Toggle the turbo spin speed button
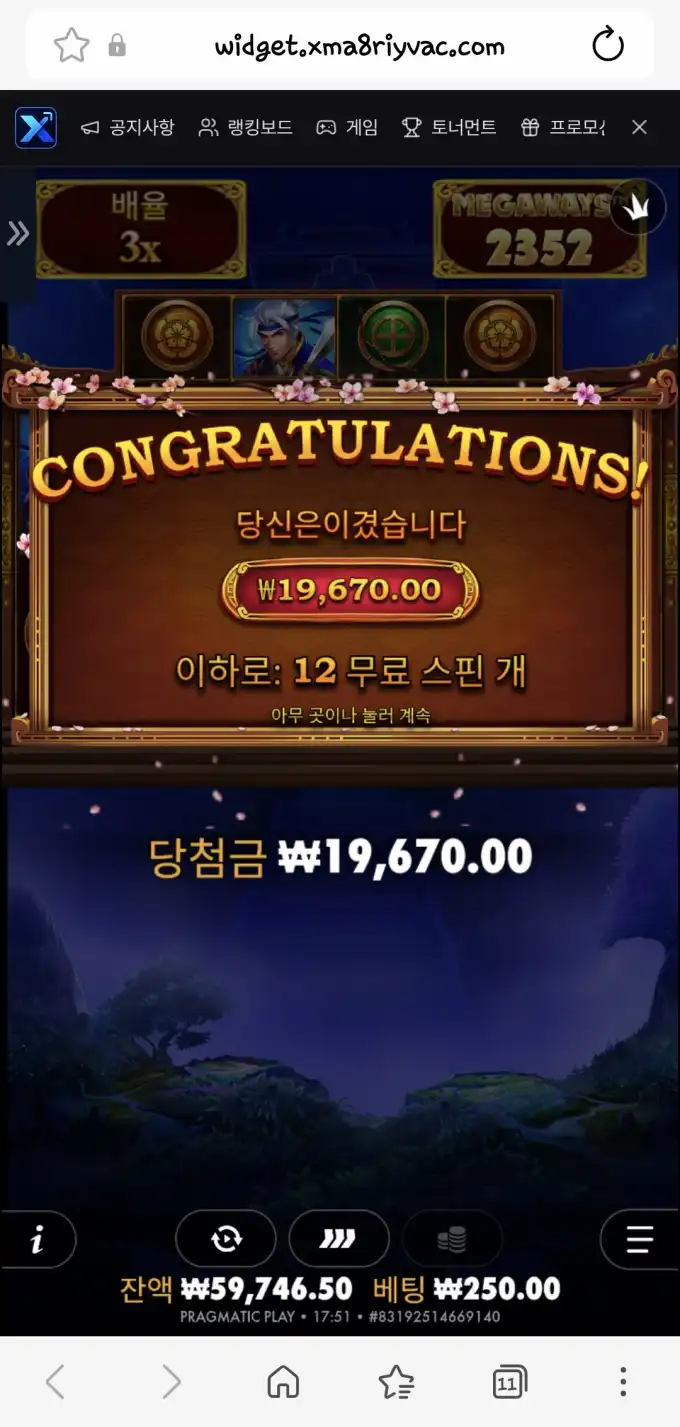 tap(339, 1240)
